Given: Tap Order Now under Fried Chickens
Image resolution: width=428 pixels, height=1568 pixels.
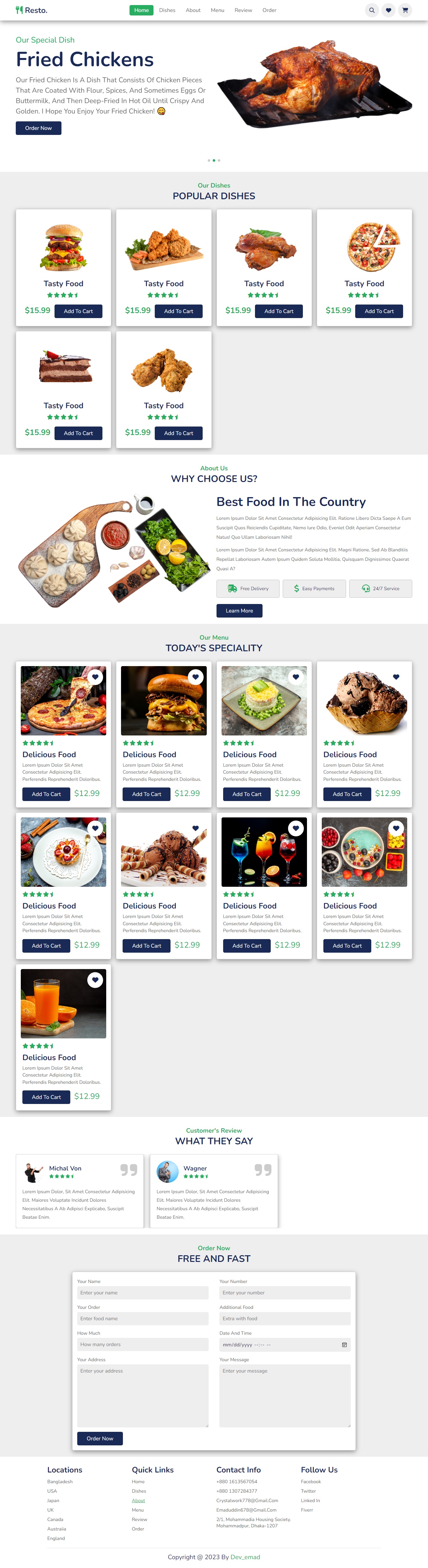Looking at the screenshot, I should (38, 128).
